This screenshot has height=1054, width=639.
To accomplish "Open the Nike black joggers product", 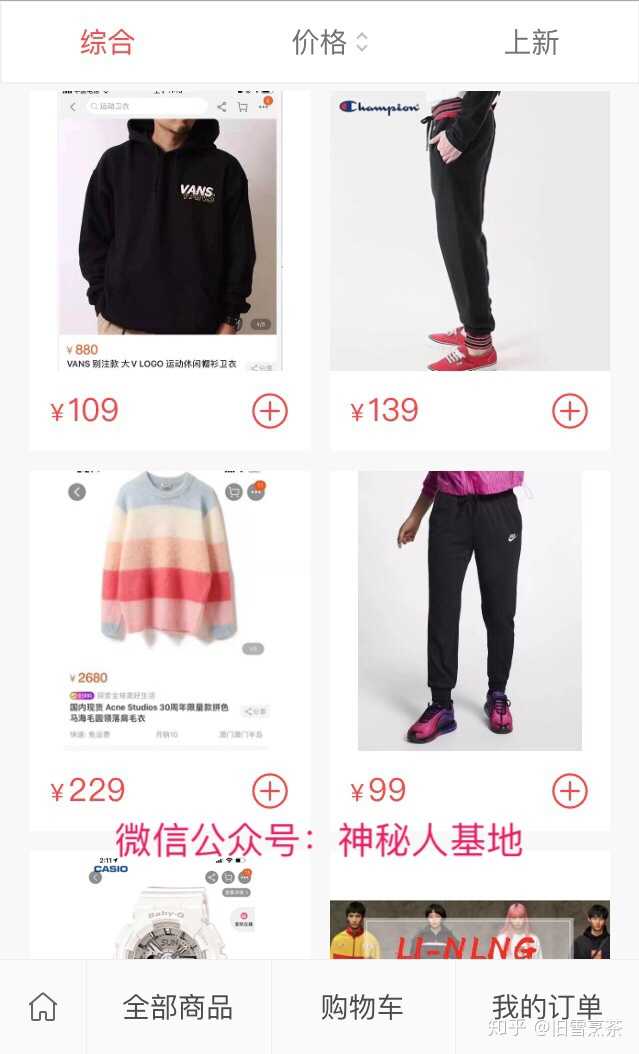I will click(469, 610).
